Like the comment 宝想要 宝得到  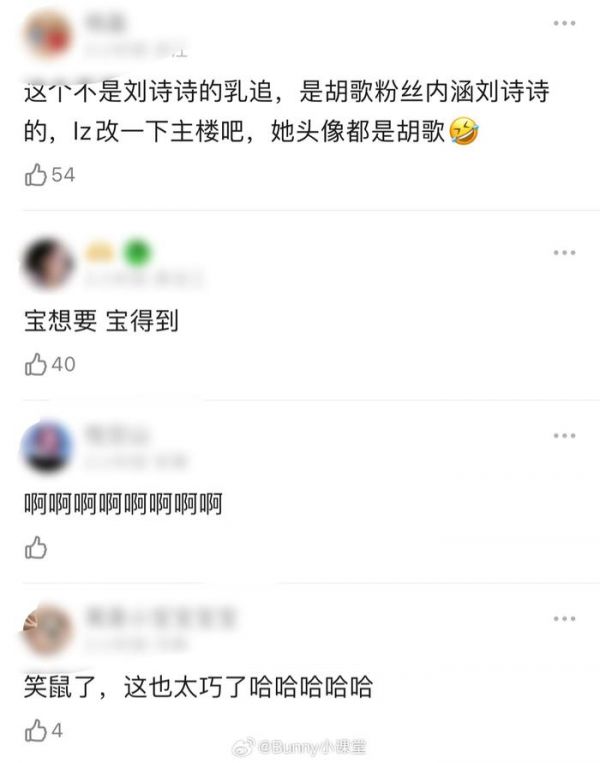coord(36,365)
